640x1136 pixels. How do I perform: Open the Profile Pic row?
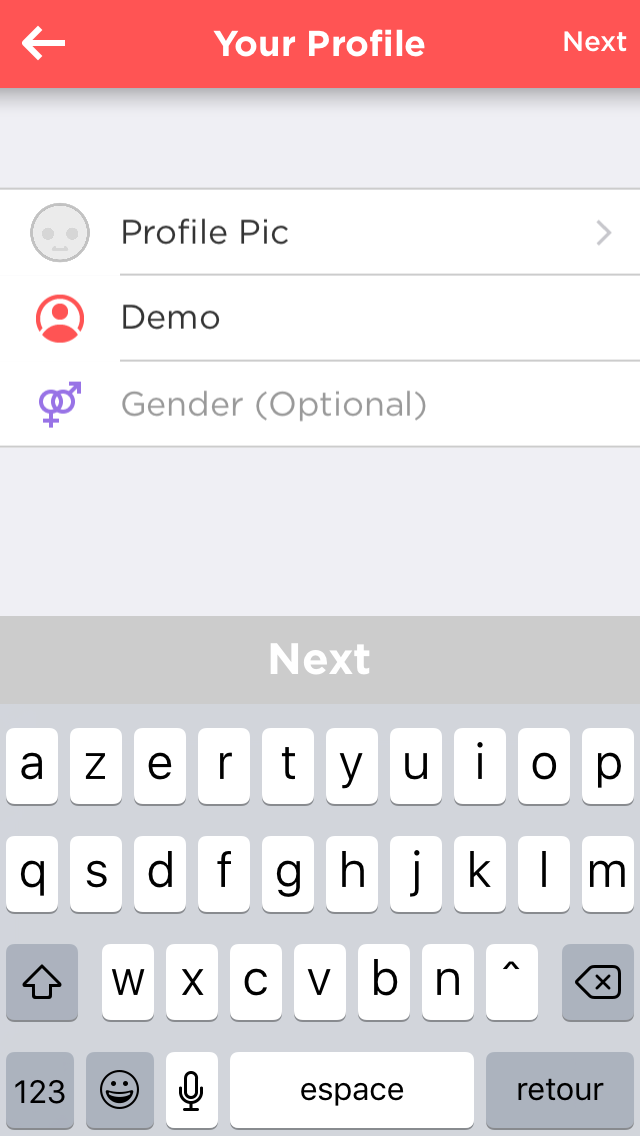[320, 233]
